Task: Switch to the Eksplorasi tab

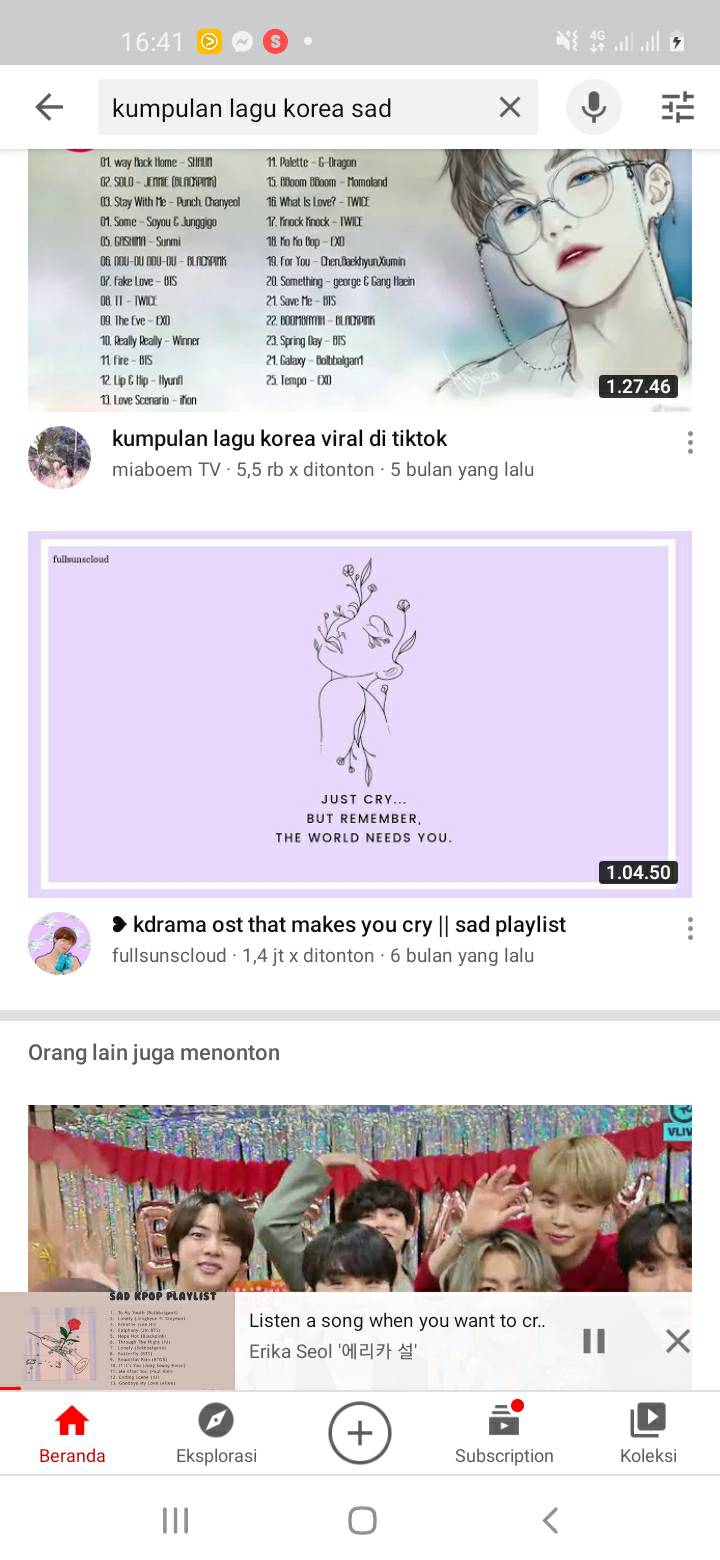Action: (216, 1434)
